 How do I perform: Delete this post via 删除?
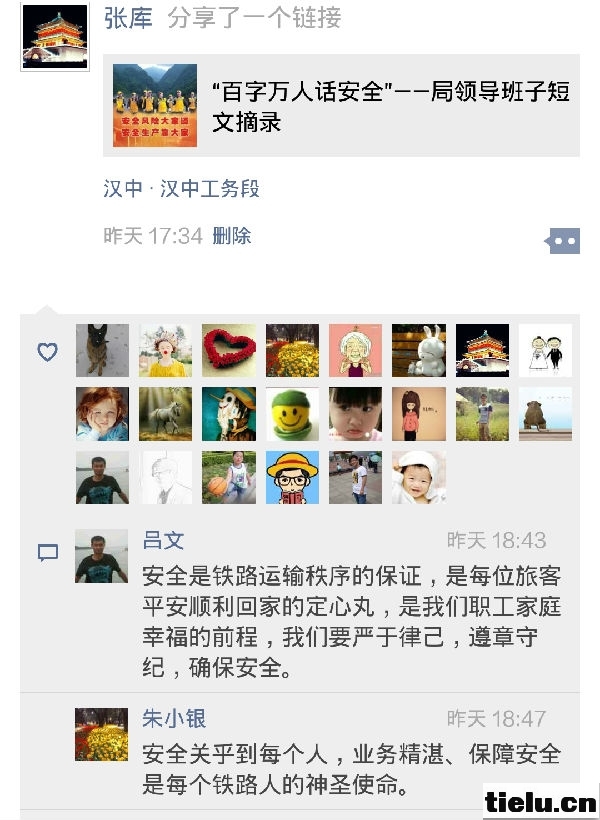(232, 237)
